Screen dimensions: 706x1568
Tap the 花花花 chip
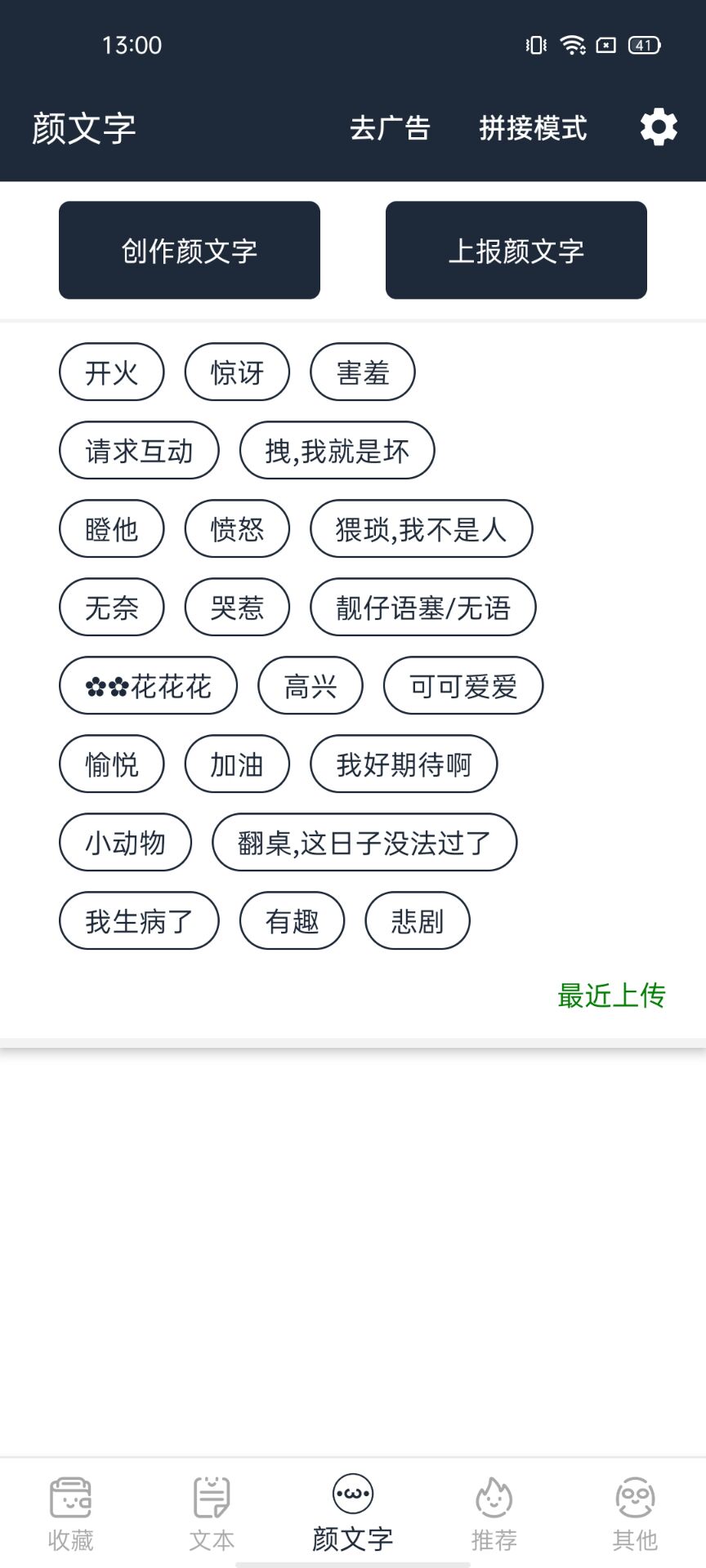[x=148, y=686]
